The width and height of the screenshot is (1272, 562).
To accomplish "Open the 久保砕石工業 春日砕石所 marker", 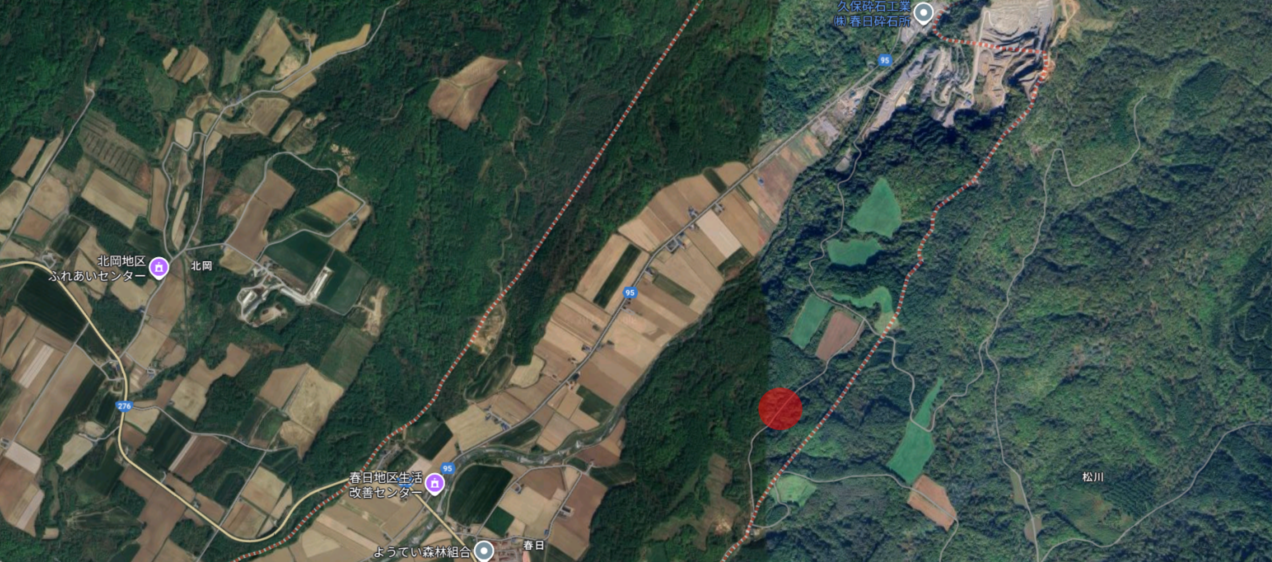I will pyautogui.click(x=924, y=13).
